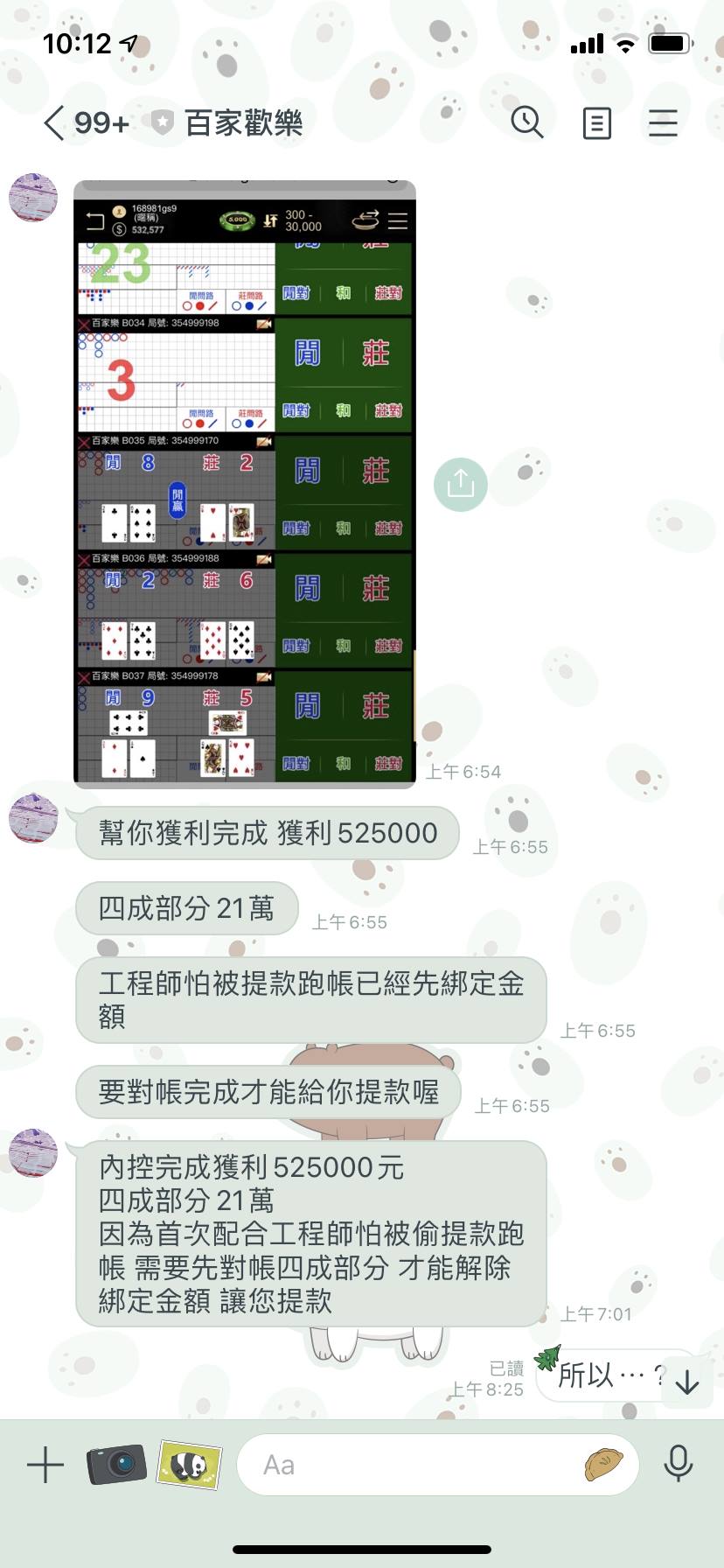Open the baccarat screenshot image
The height and width of the screenshot is (1568, 724).
(244, 484)
